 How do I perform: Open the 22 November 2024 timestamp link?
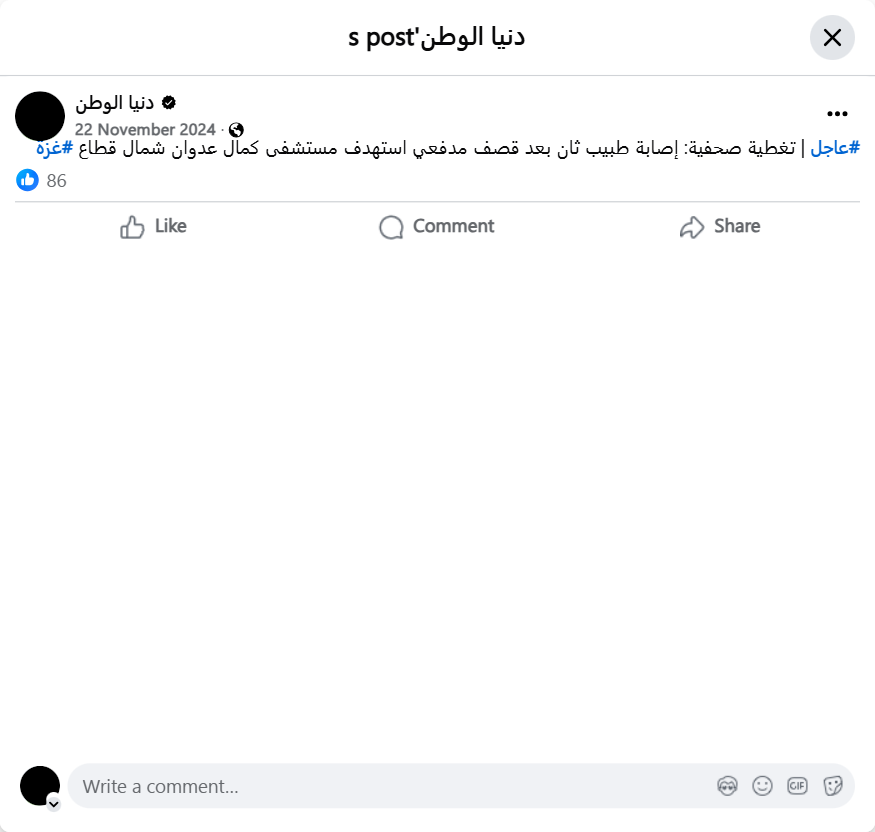pyautogui.click(x=145, y=130)
